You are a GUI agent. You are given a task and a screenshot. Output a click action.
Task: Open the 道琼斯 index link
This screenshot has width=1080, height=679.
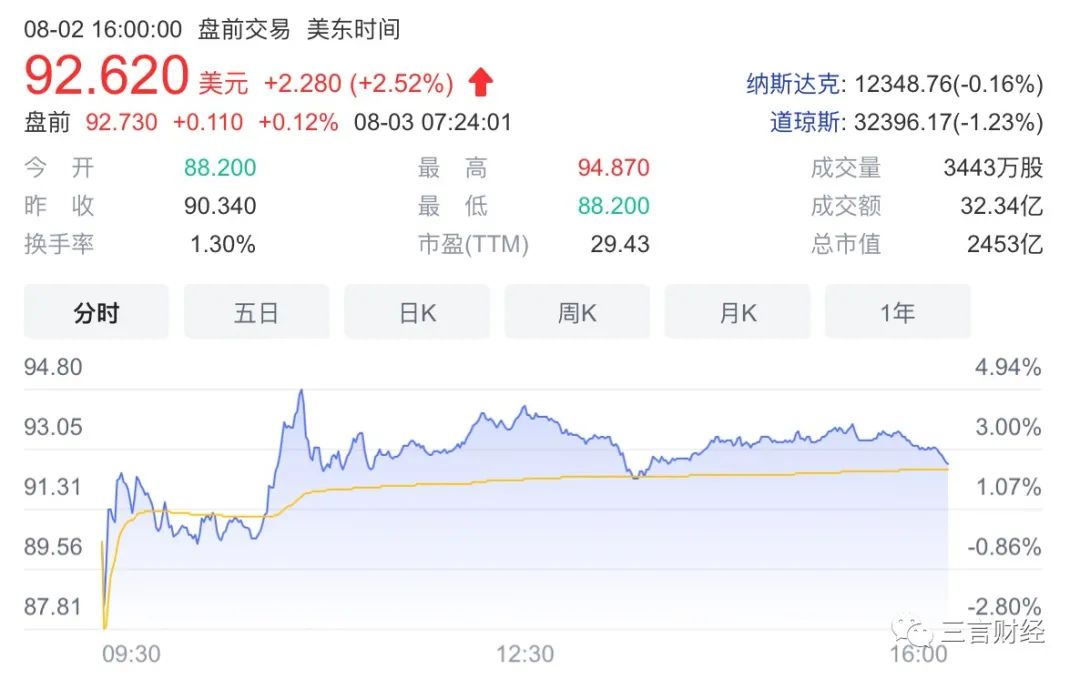coord(808,123)
